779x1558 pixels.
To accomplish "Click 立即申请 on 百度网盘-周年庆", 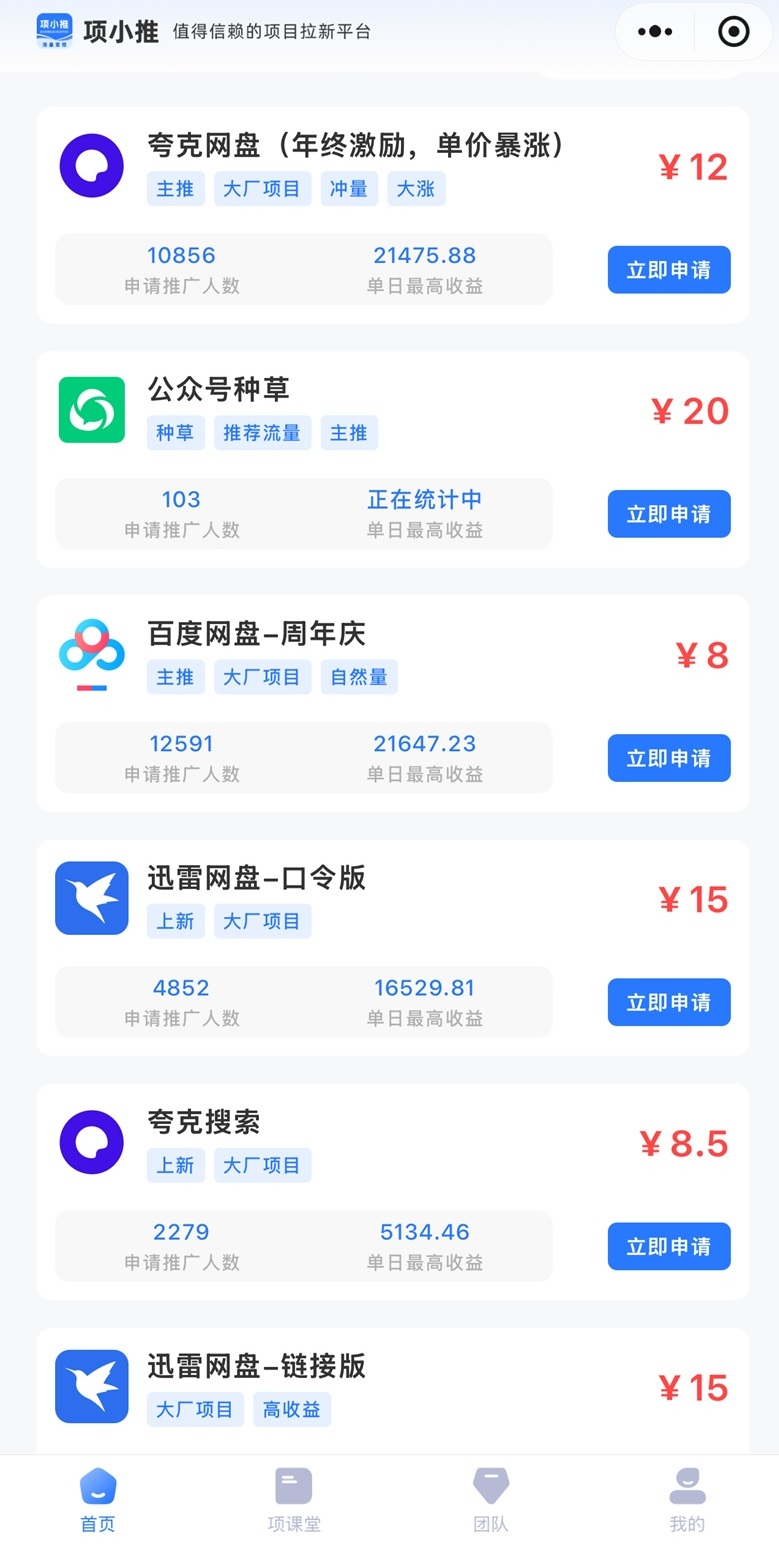I will point(668,757).
